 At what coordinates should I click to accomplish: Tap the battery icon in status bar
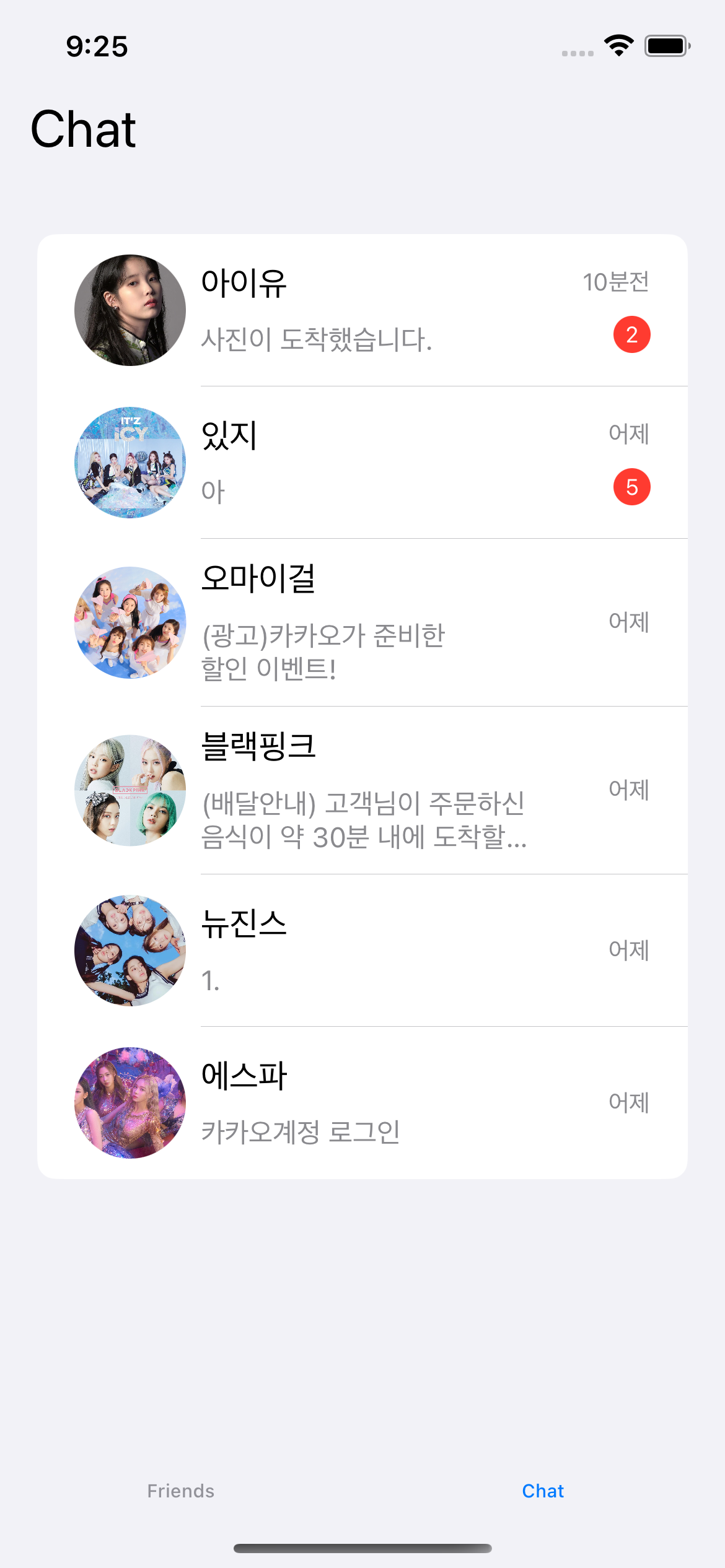pos(666,45)
